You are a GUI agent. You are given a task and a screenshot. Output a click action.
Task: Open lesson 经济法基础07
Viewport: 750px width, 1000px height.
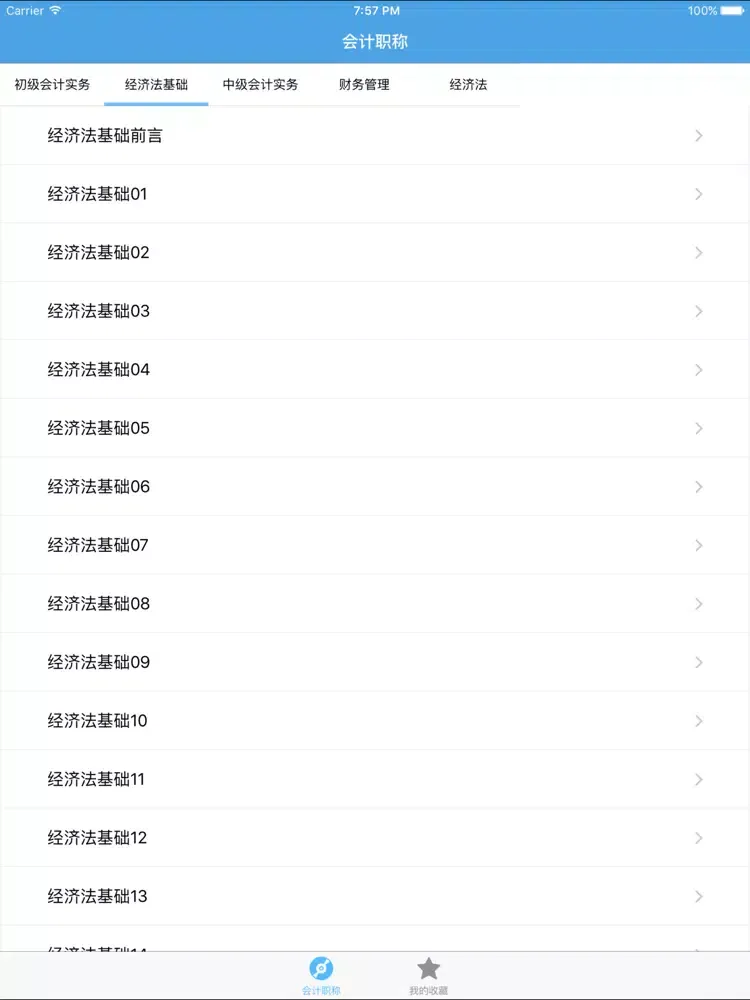(375, 545)
